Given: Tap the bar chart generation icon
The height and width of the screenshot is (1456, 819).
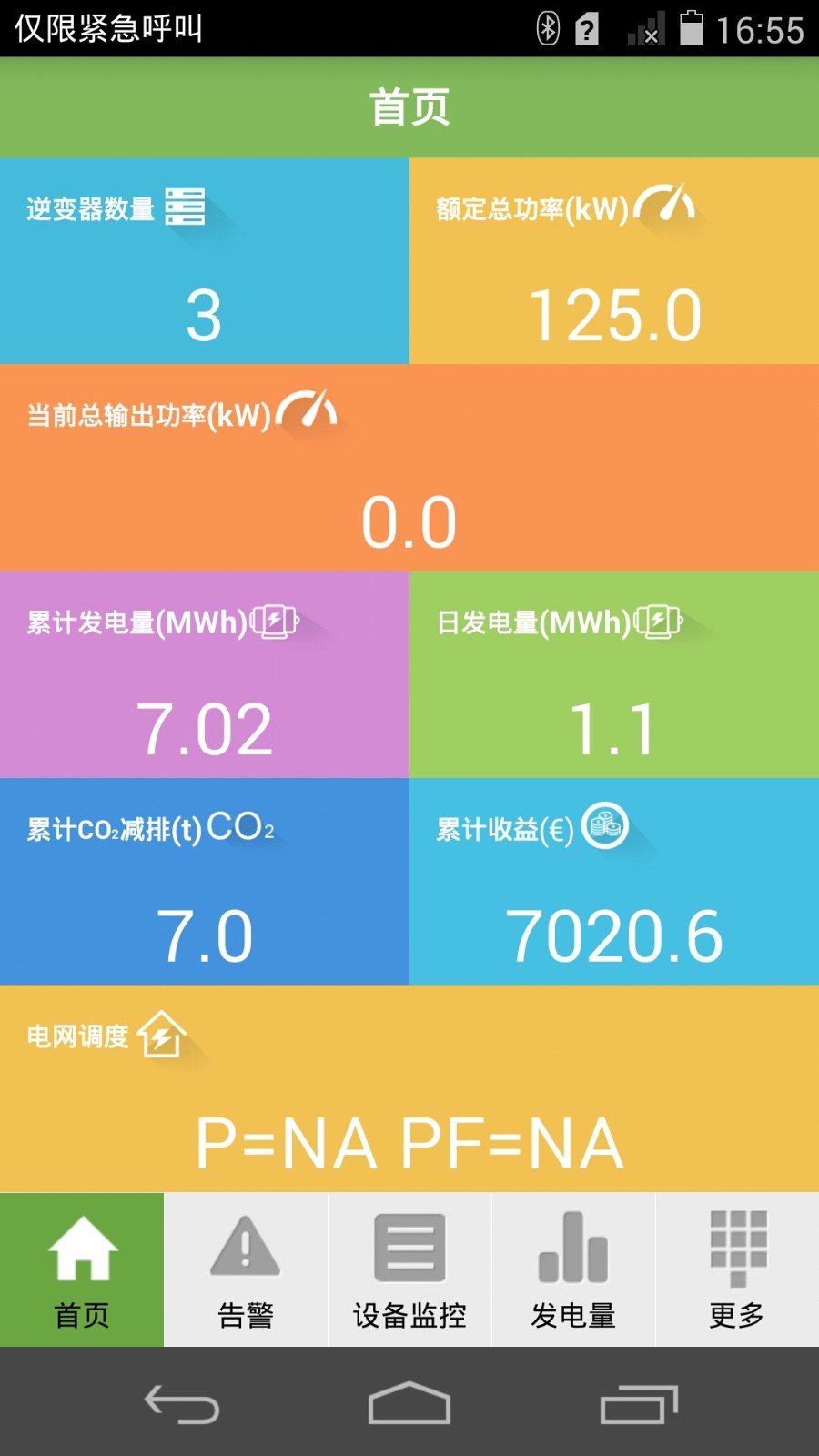Looking at the screenshot, I should tap(571, 1248).
